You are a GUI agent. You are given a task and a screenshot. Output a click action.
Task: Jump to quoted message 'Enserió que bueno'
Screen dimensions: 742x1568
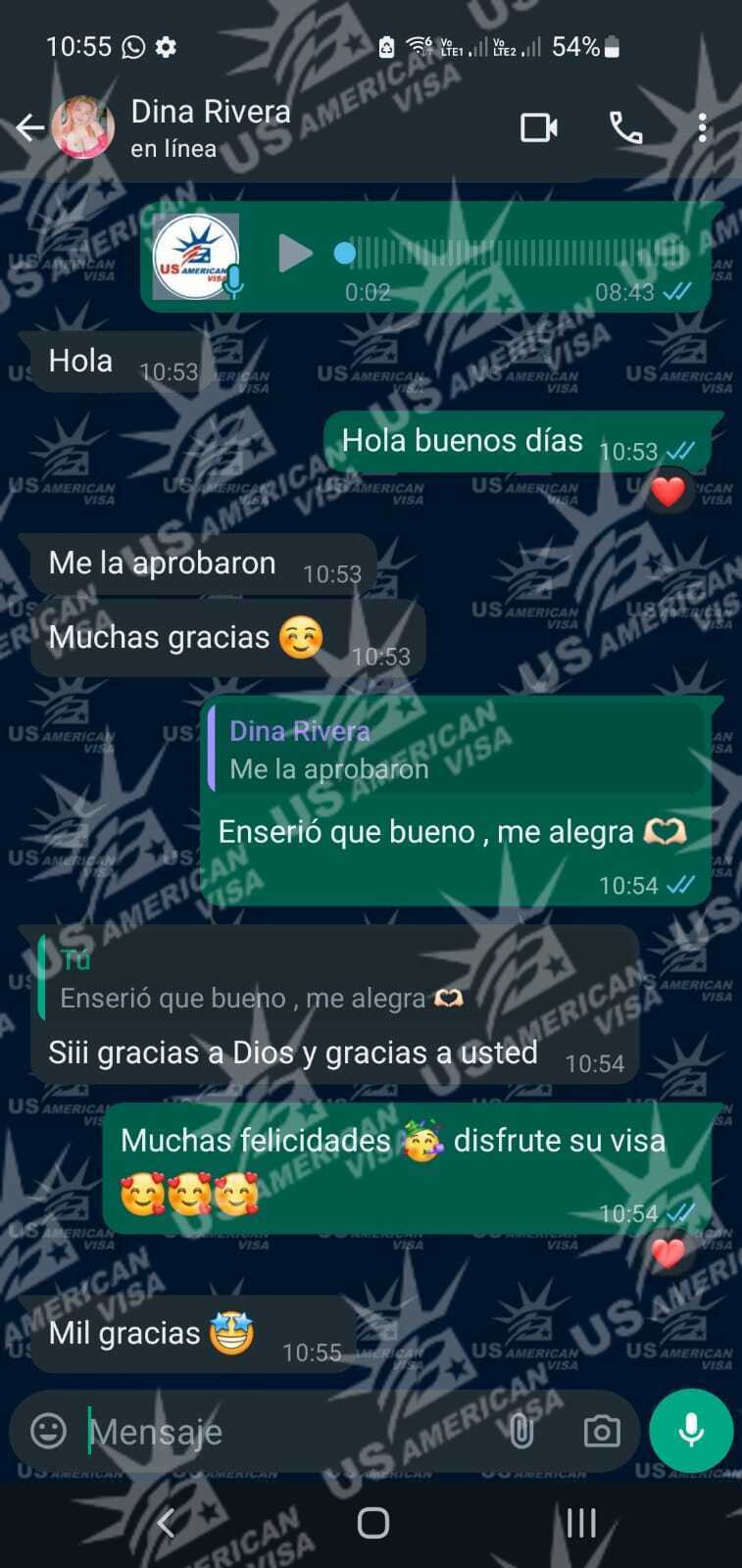(x=333, y=979)
